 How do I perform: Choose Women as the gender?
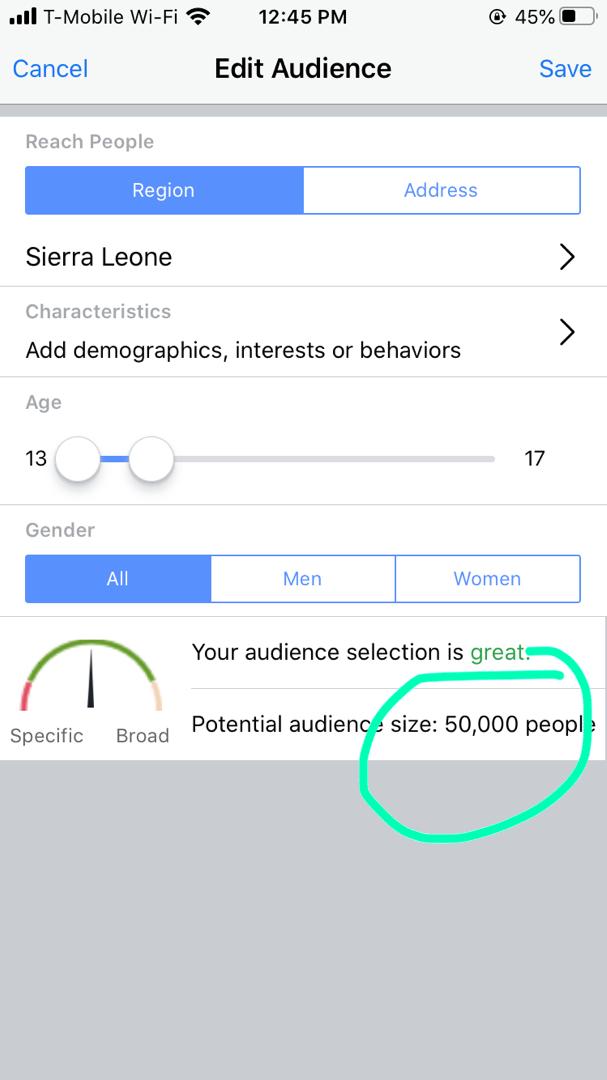(487, 579)
